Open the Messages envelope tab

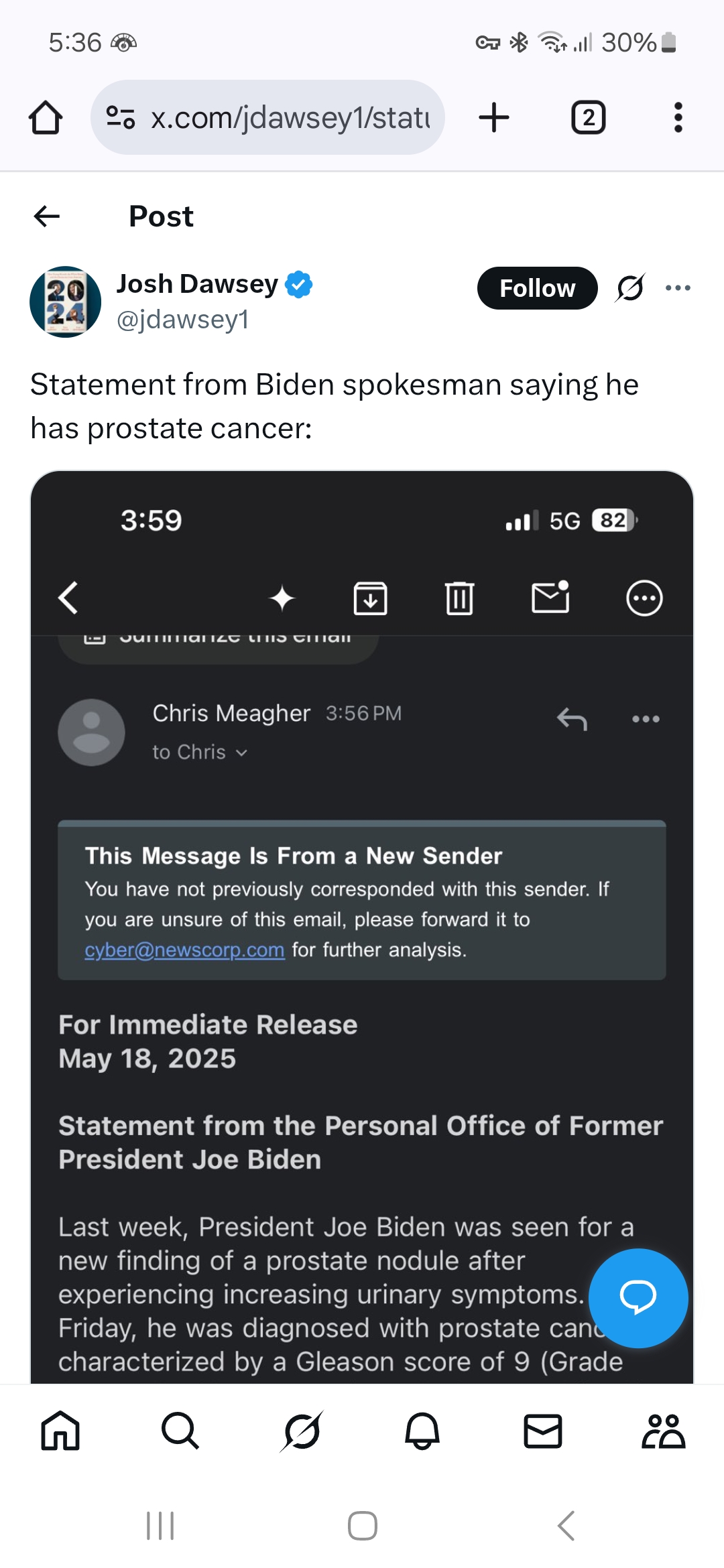[x=542, y=1431]
